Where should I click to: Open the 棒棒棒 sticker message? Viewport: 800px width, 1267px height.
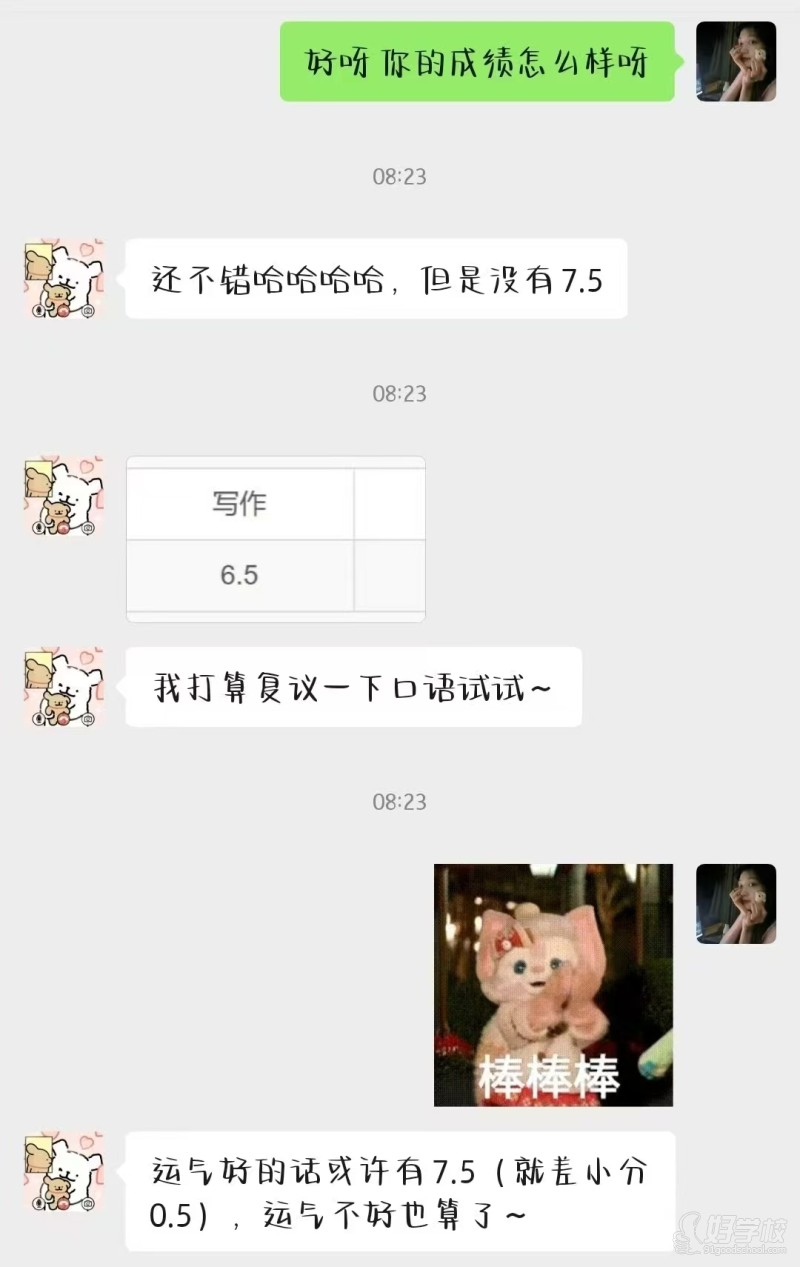pyautogui.click(x=553, y=985)
